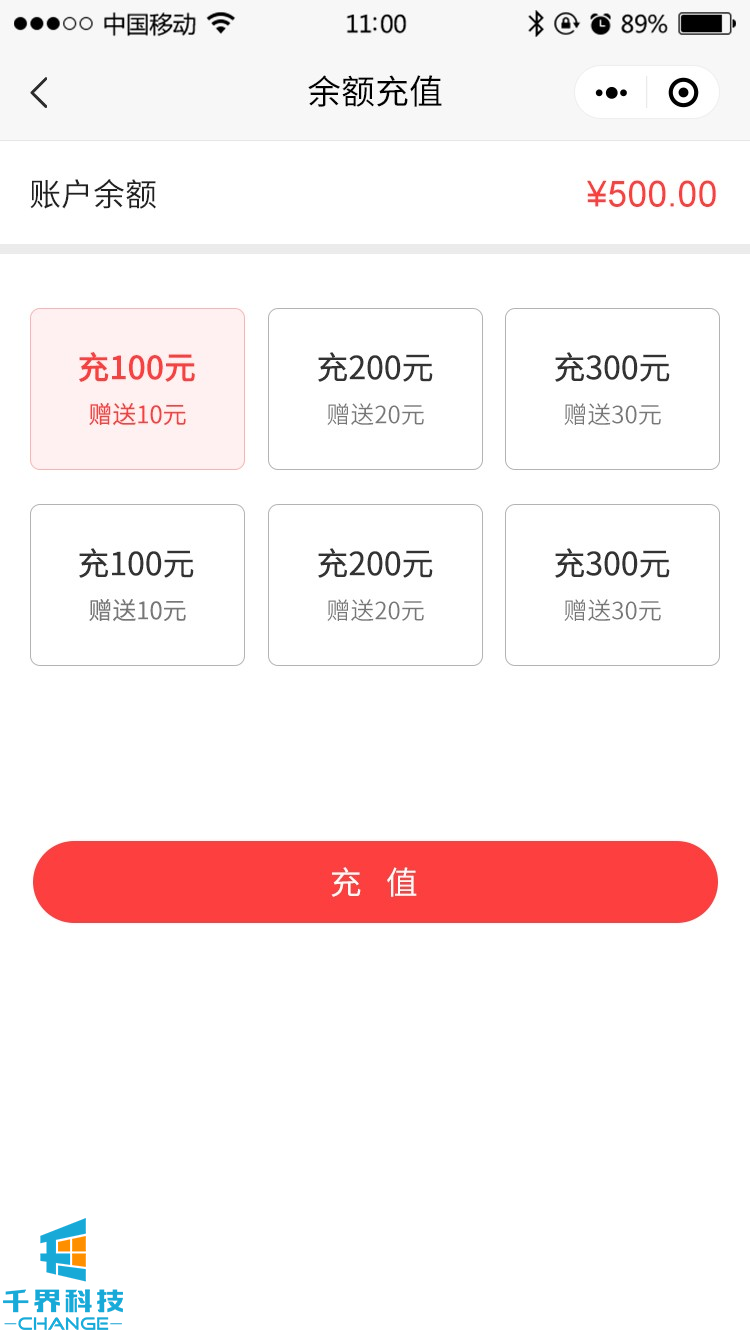Viewport: 750px width, 1334px height.
Task: Go back using the top-left arrow
Action: [x=39, y=93]
